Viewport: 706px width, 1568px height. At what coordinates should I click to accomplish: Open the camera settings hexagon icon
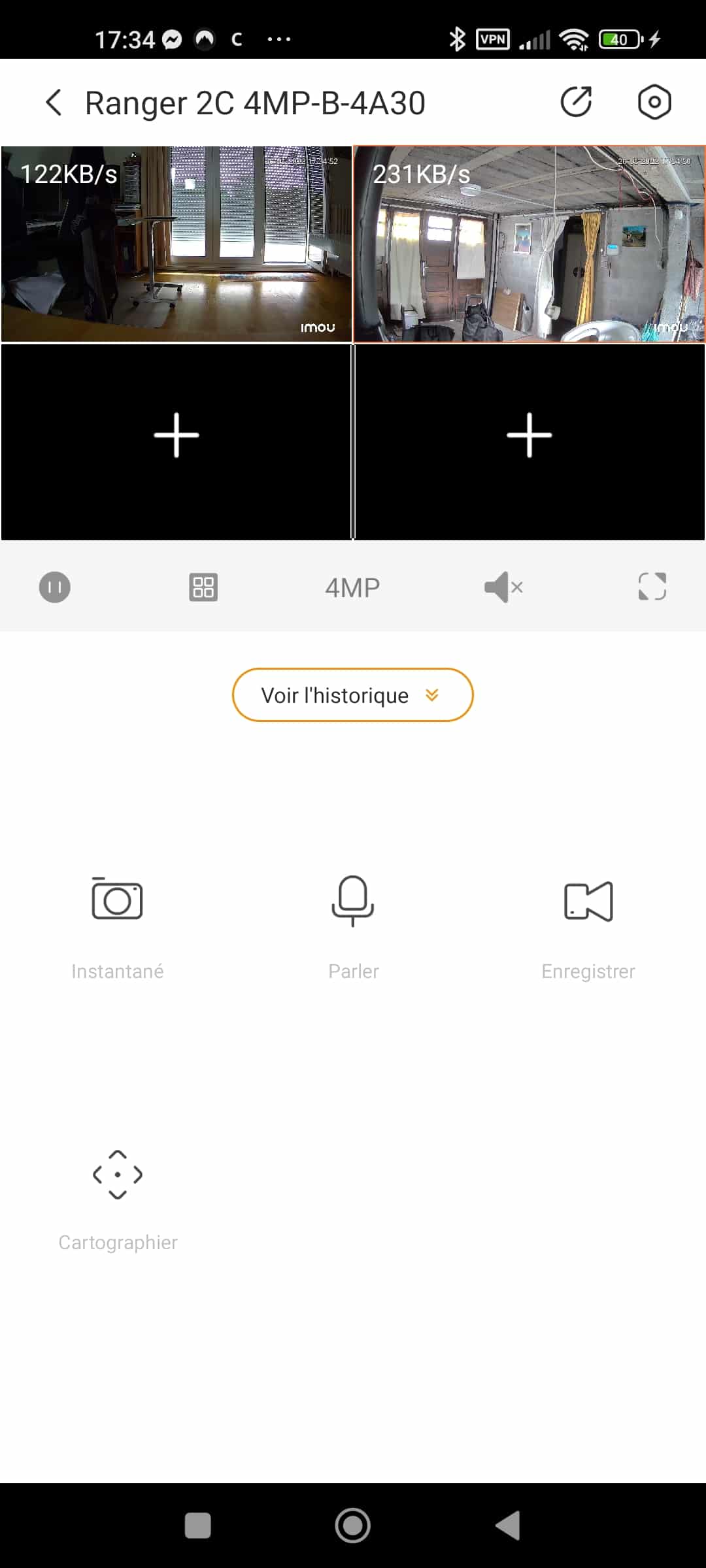coord(654,102)
